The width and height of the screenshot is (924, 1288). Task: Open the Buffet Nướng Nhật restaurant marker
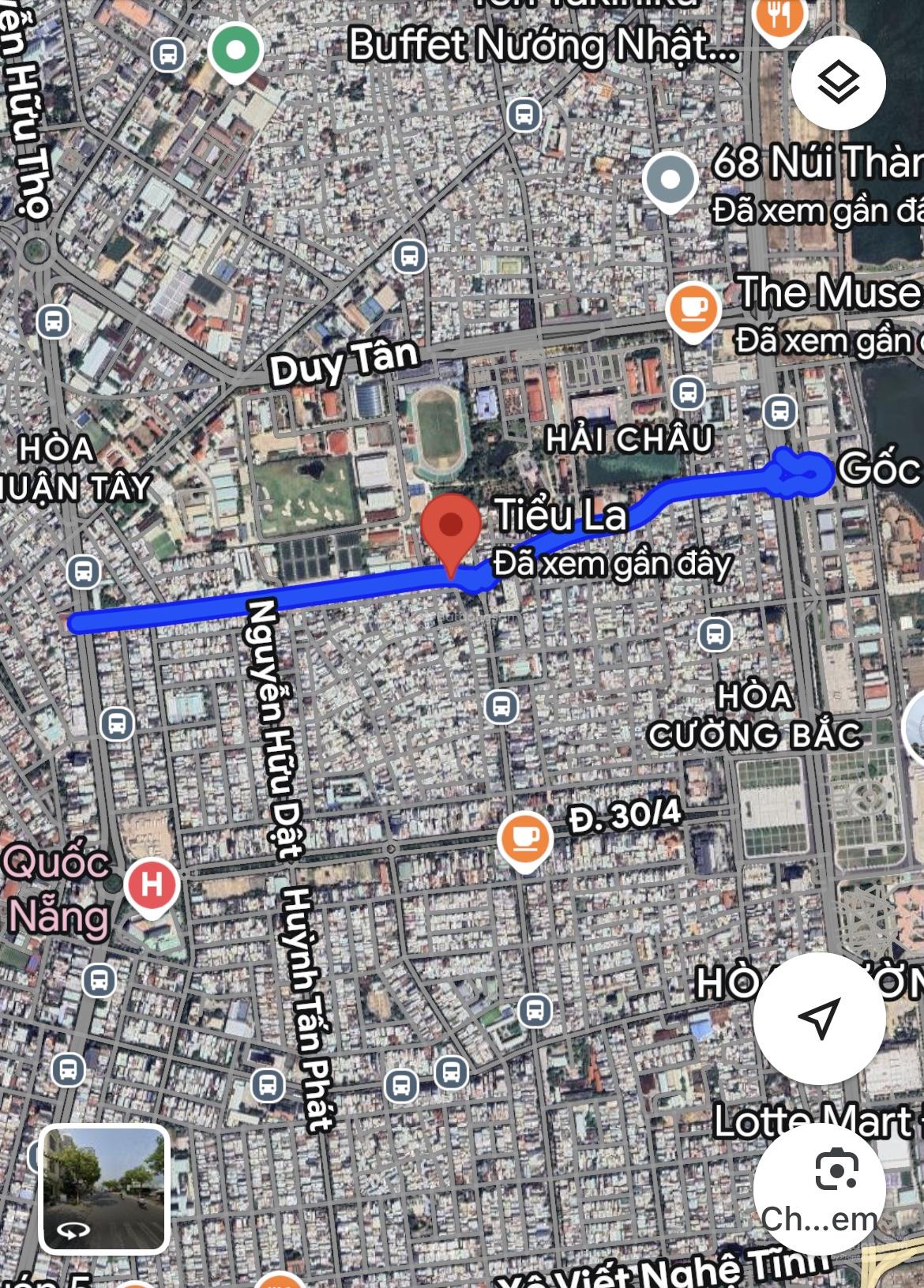tap(779, 17)
